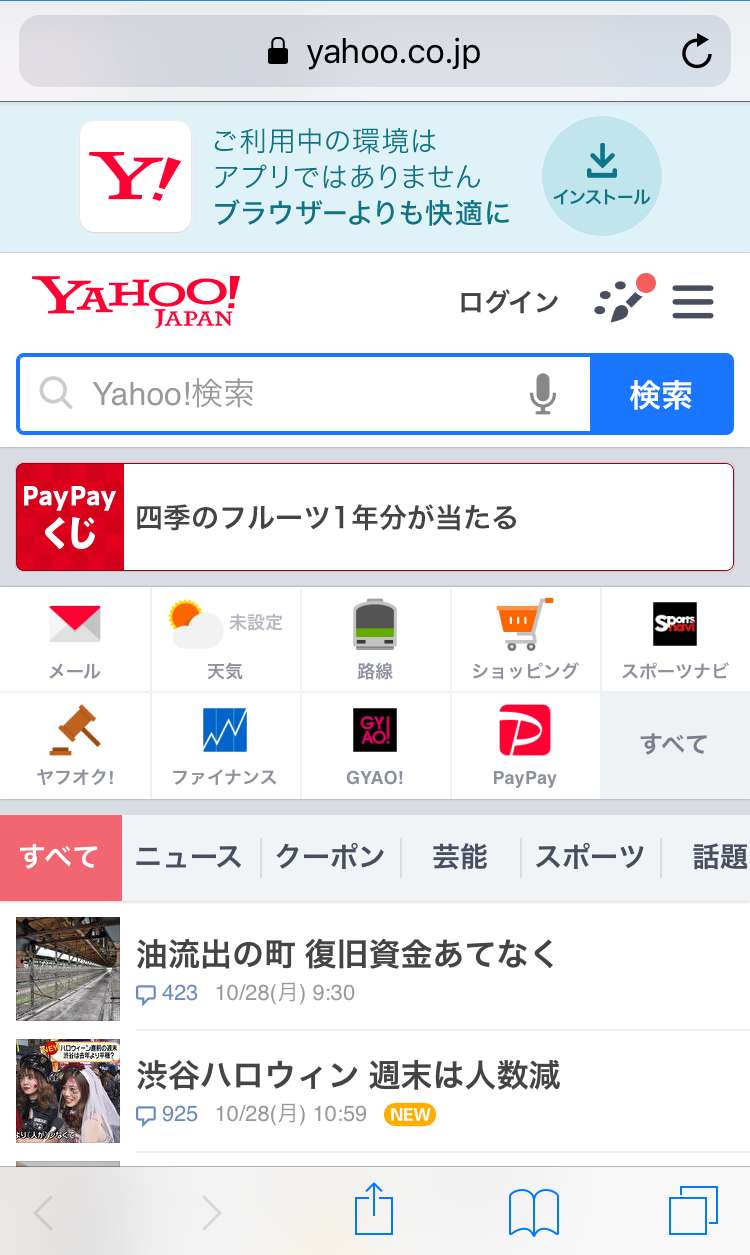This screenshot has height=1255, width=750.
Task: Open the GYAO! shortcut
Action: pos(375,746)
